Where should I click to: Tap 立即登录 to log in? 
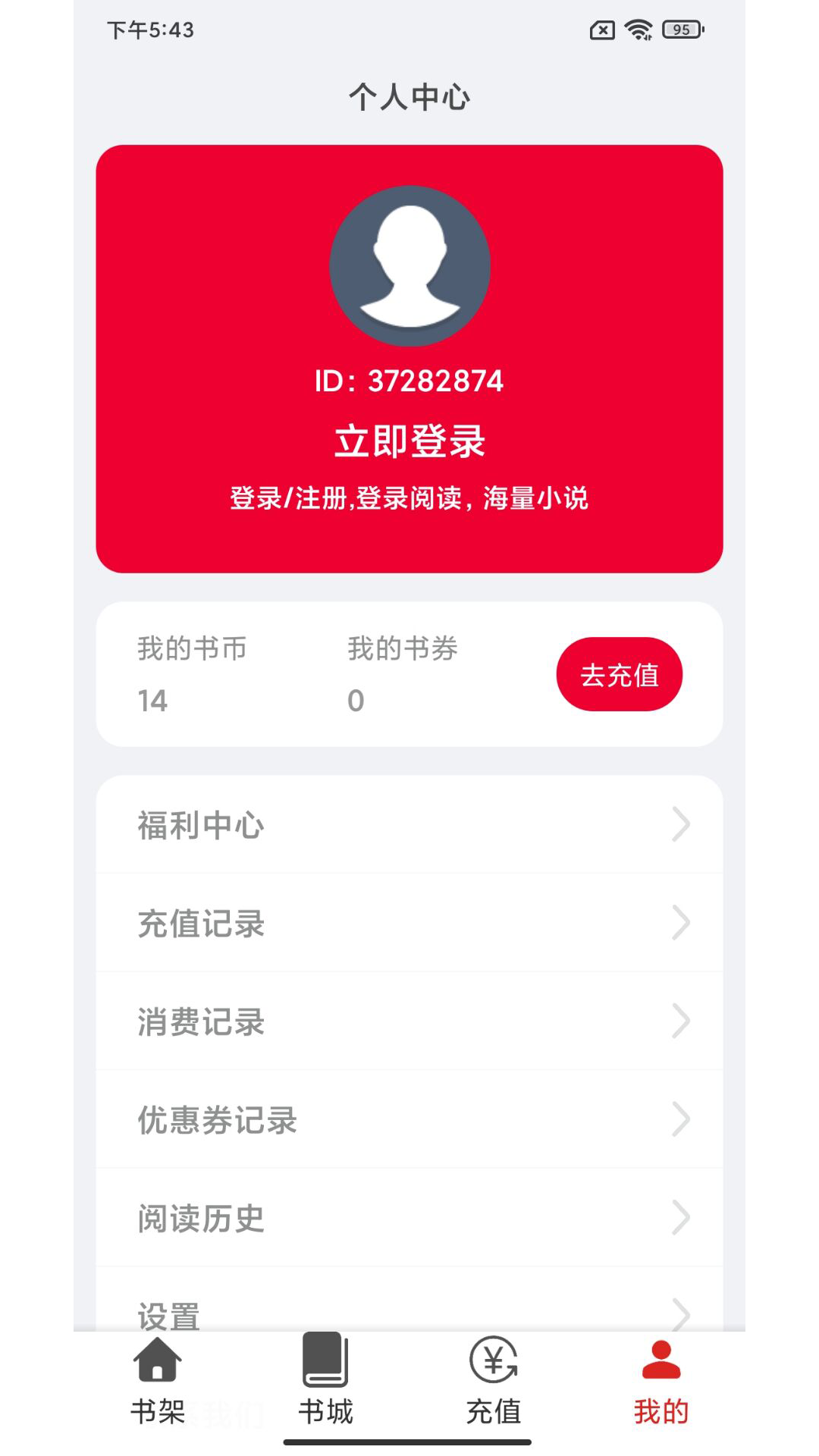pos(409,440)
